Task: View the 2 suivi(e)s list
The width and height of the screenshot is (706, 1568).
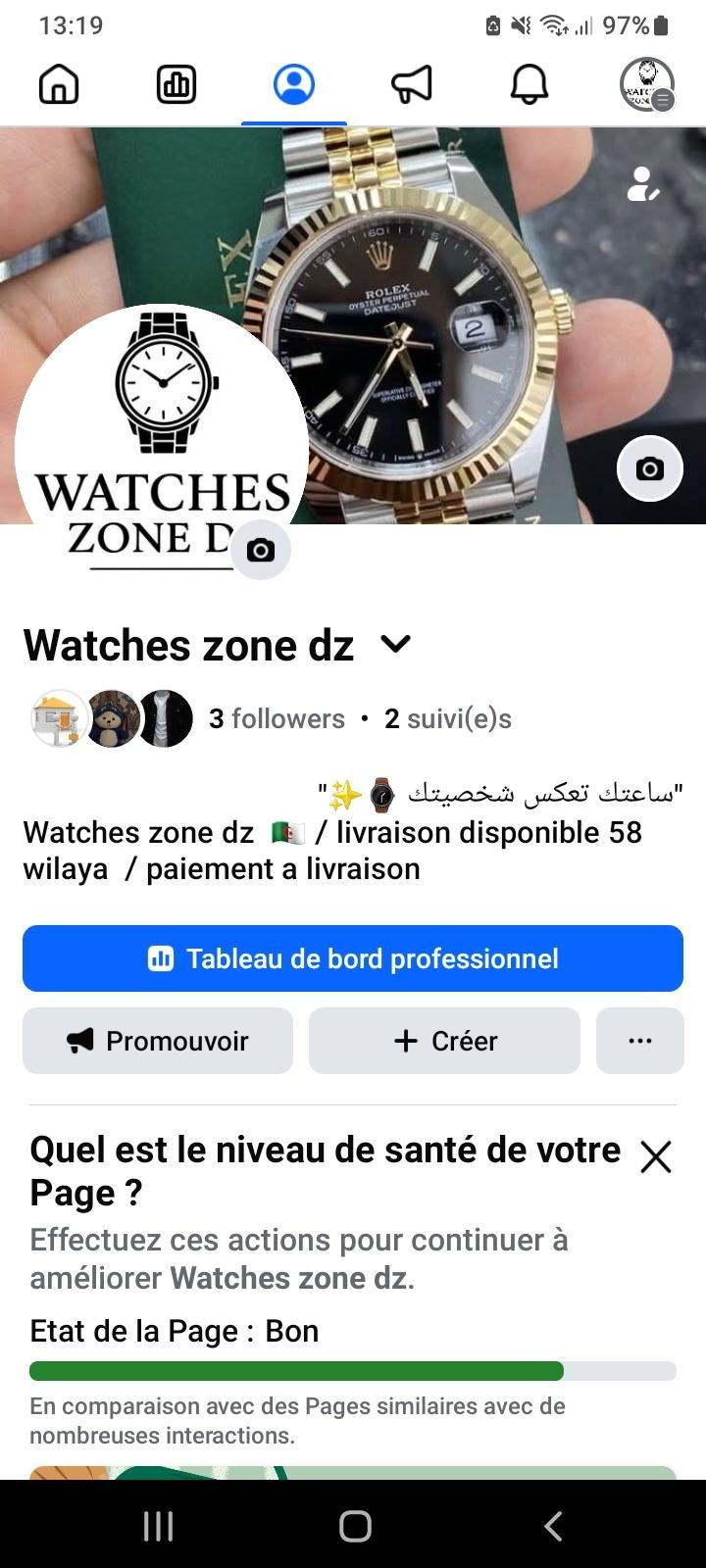Action: click(448, 719)
